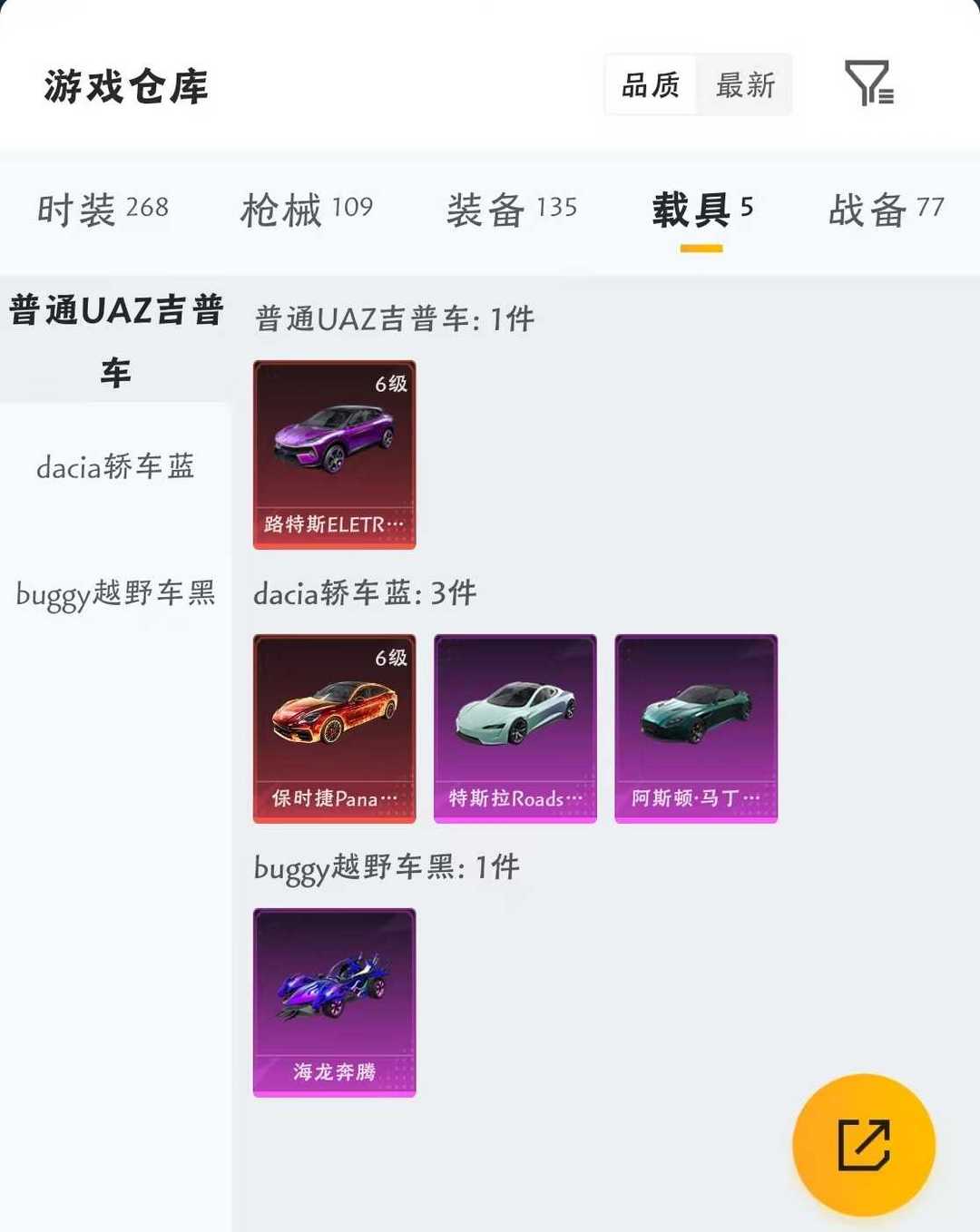Select dacia轿车蓝 in the sidebar
The width and height of the screenshot is (980, 1232).
point(115,466)
